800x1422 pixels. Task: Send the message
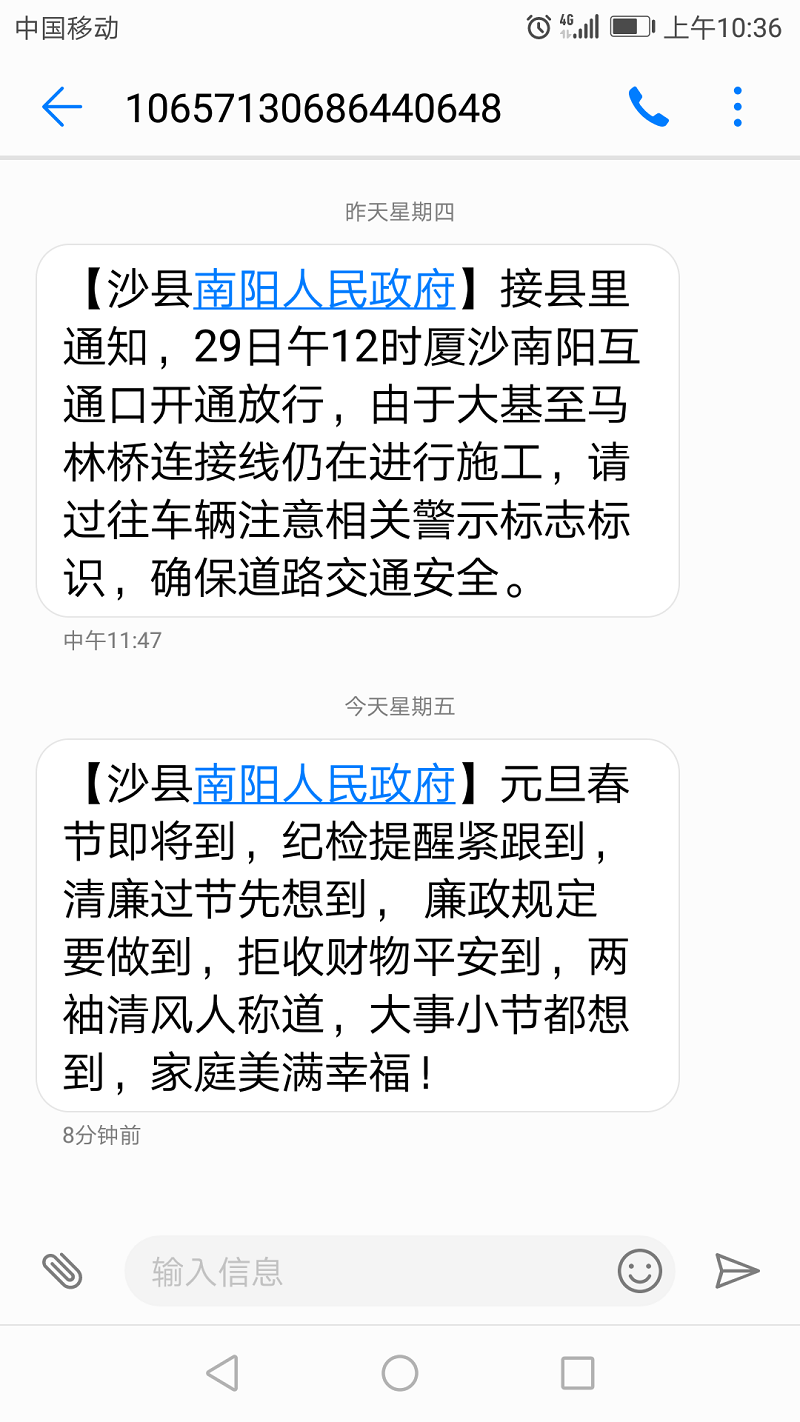click(737, 1271)
